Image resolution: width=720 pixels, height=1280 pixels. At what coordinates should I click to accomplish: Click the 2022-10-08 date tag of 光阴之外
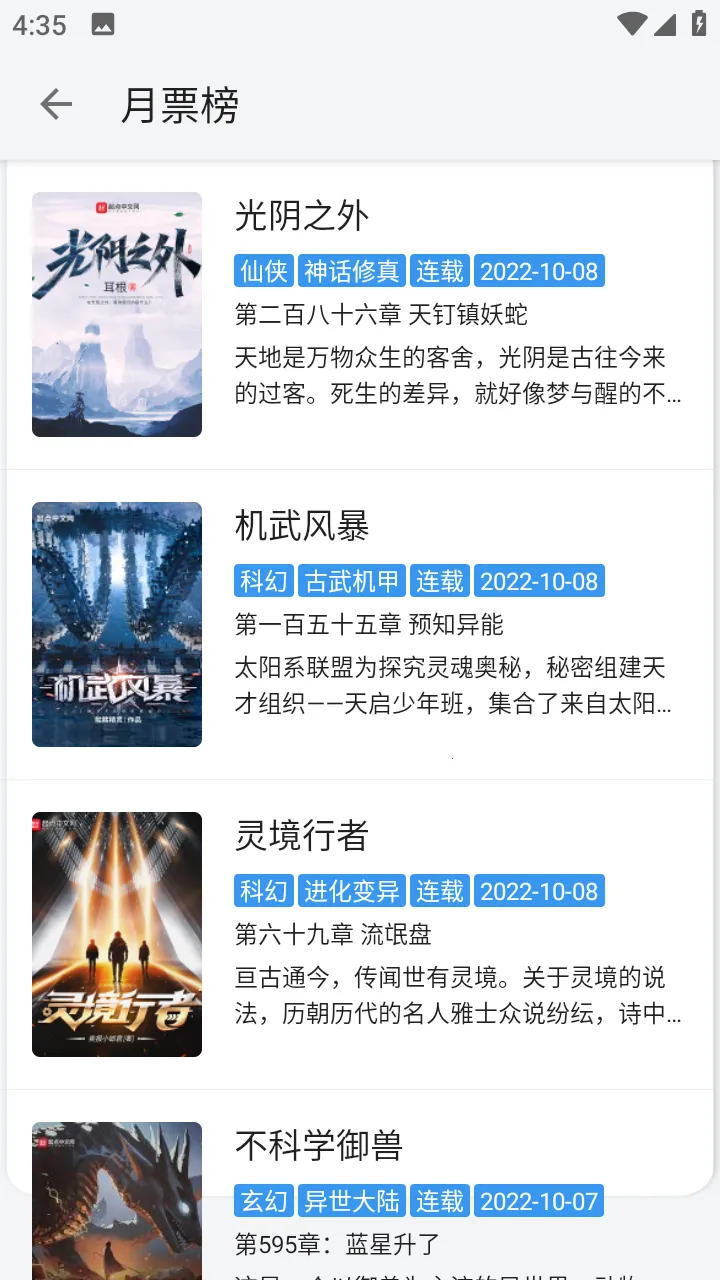(539, 270)
